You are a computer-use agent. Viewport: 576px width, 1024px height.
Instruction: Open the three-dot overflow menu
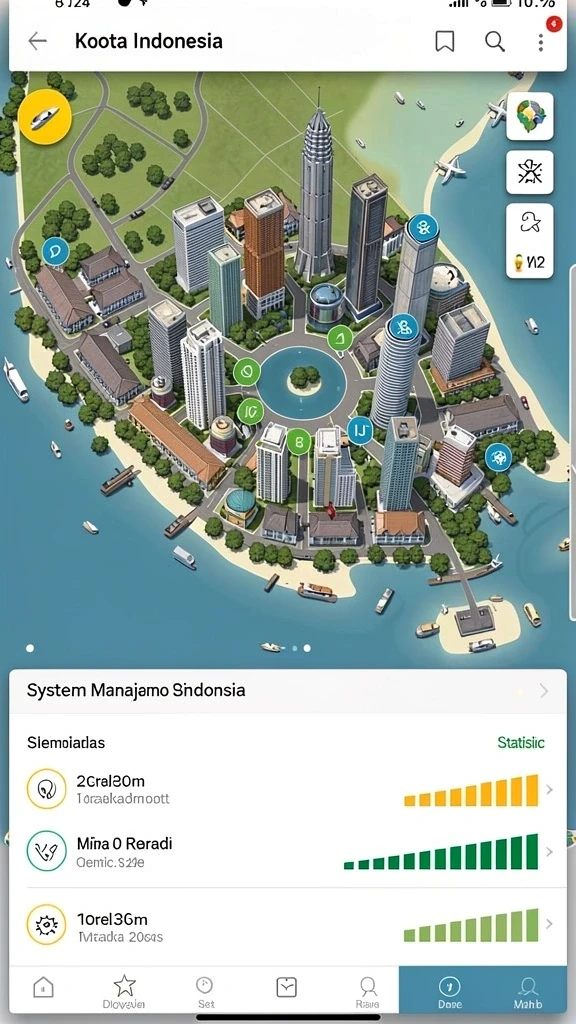541,42
